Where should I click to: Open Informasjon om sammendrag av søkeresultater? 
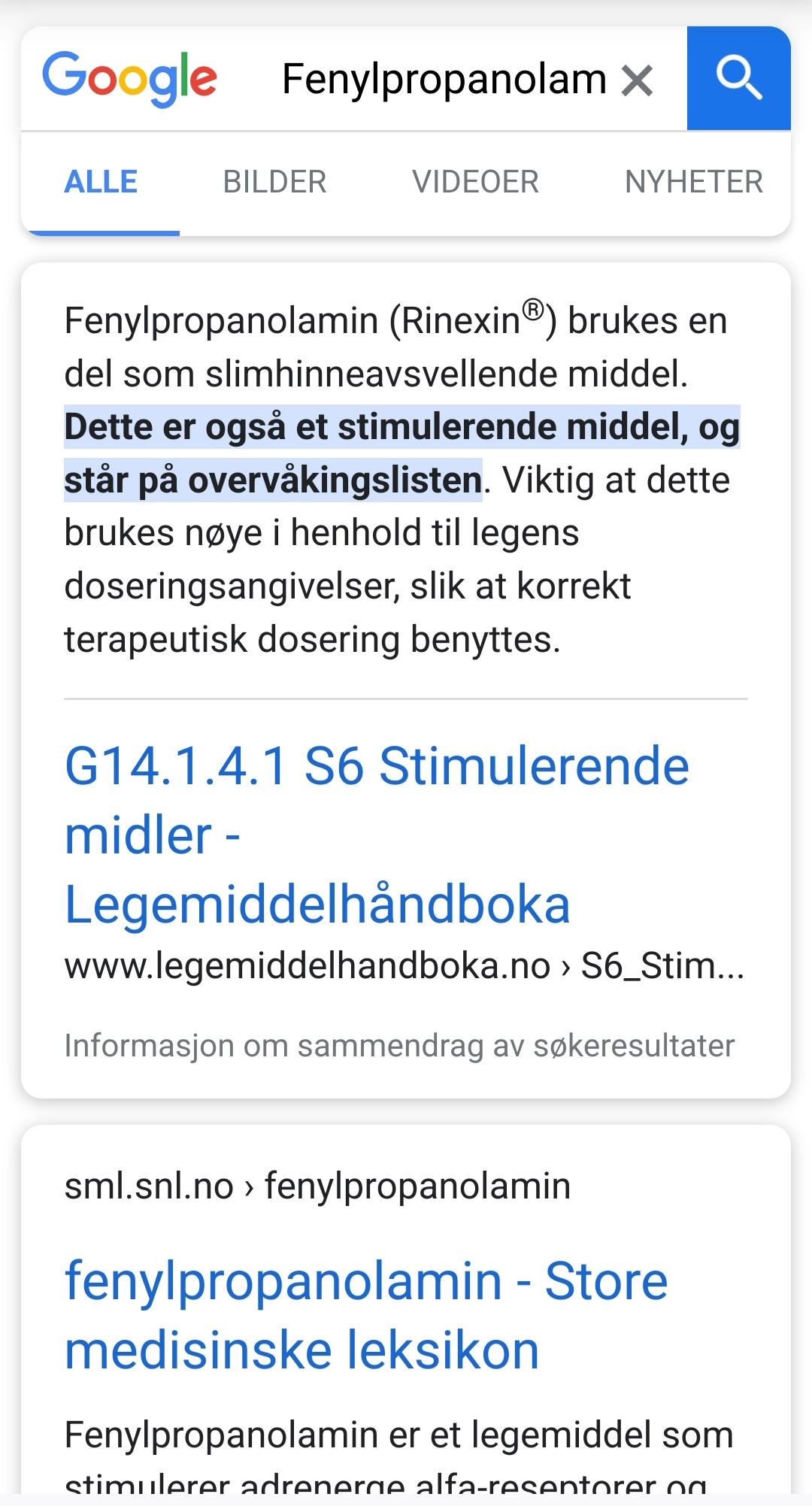pyautogui.click(x=399, y=1045)
